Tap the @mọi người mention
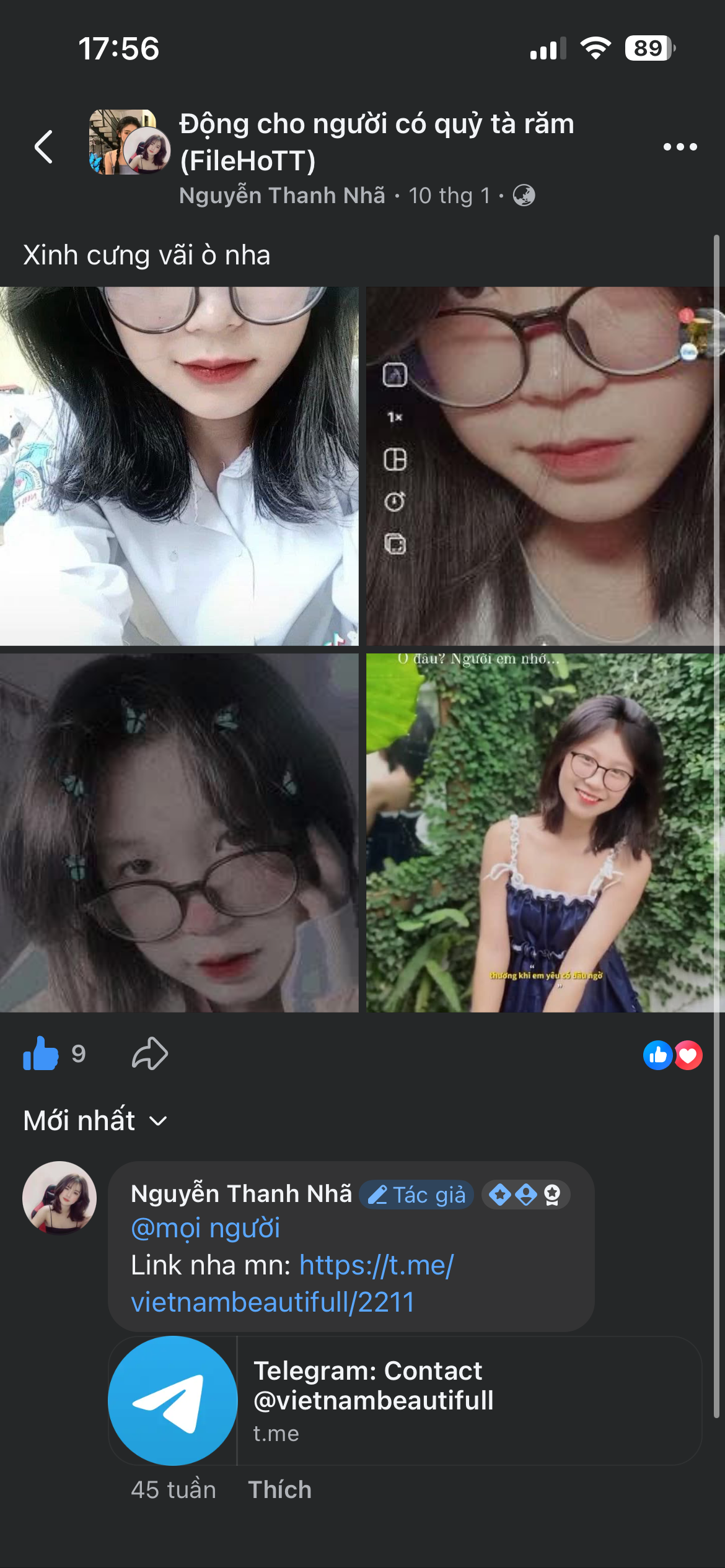 205,1228
